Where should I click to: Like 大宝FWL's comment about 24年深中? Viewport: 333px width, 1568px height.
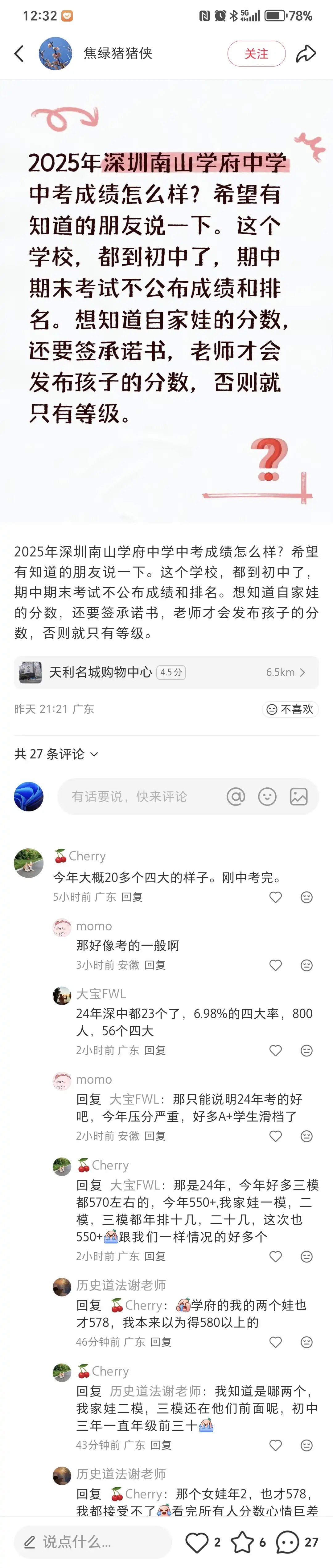click(276, 1051)
